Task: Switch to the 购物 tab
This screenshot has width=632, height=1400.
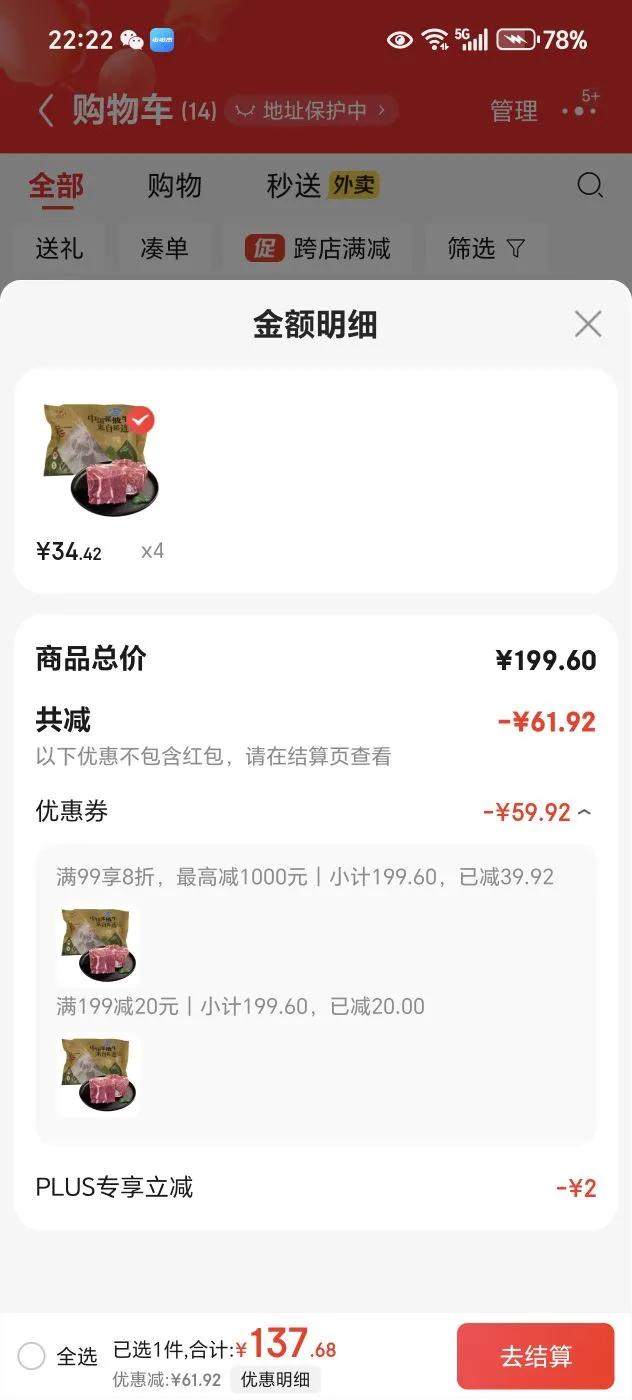Action: [x=174, y=186]
